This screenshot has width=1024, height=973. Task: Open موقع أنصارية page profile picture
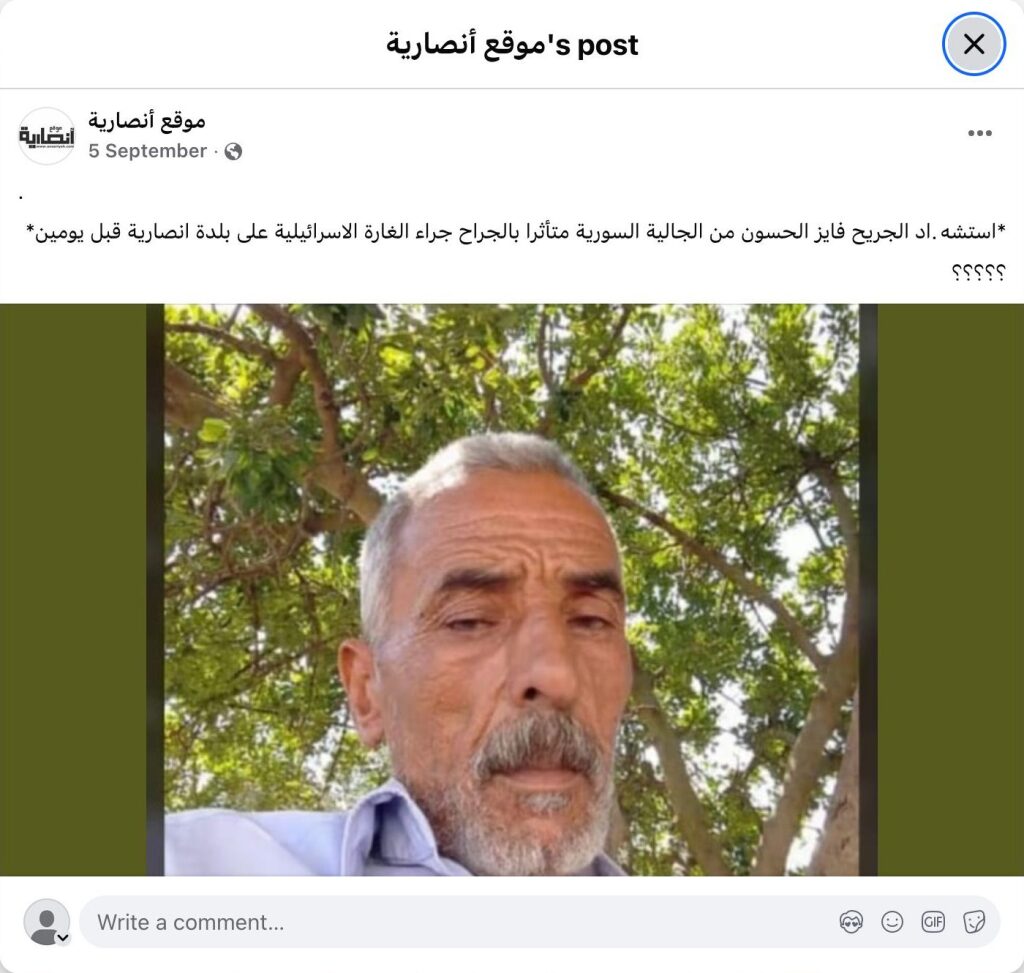coord(47,136)
